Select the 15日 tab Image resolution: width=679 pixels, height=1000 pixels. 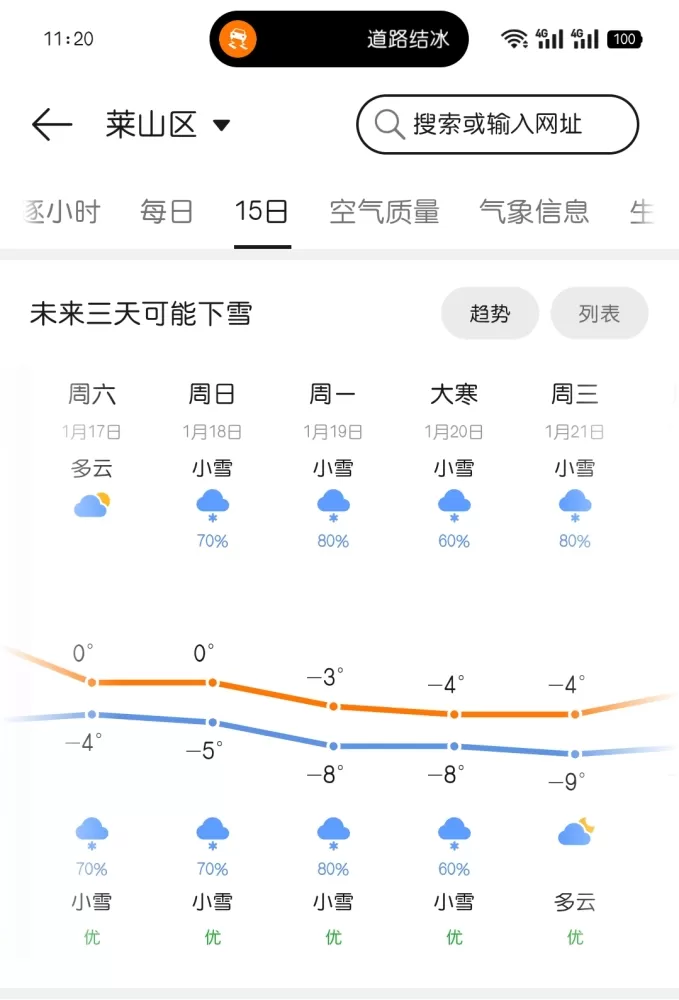(262, 212)
